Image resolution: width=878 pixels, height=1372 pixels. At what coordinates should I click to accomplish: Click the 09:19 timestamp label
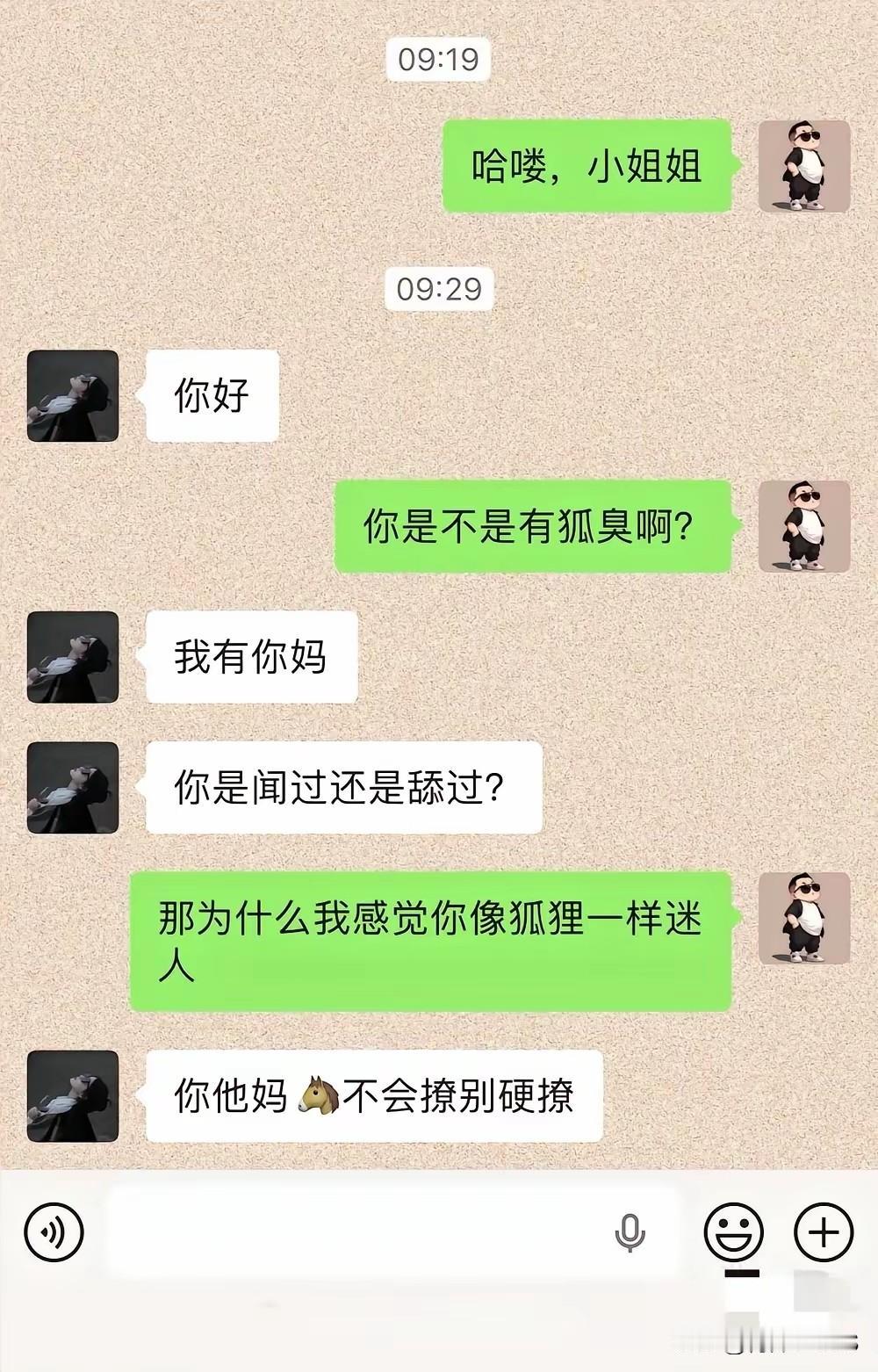click(x=438, y=61)
